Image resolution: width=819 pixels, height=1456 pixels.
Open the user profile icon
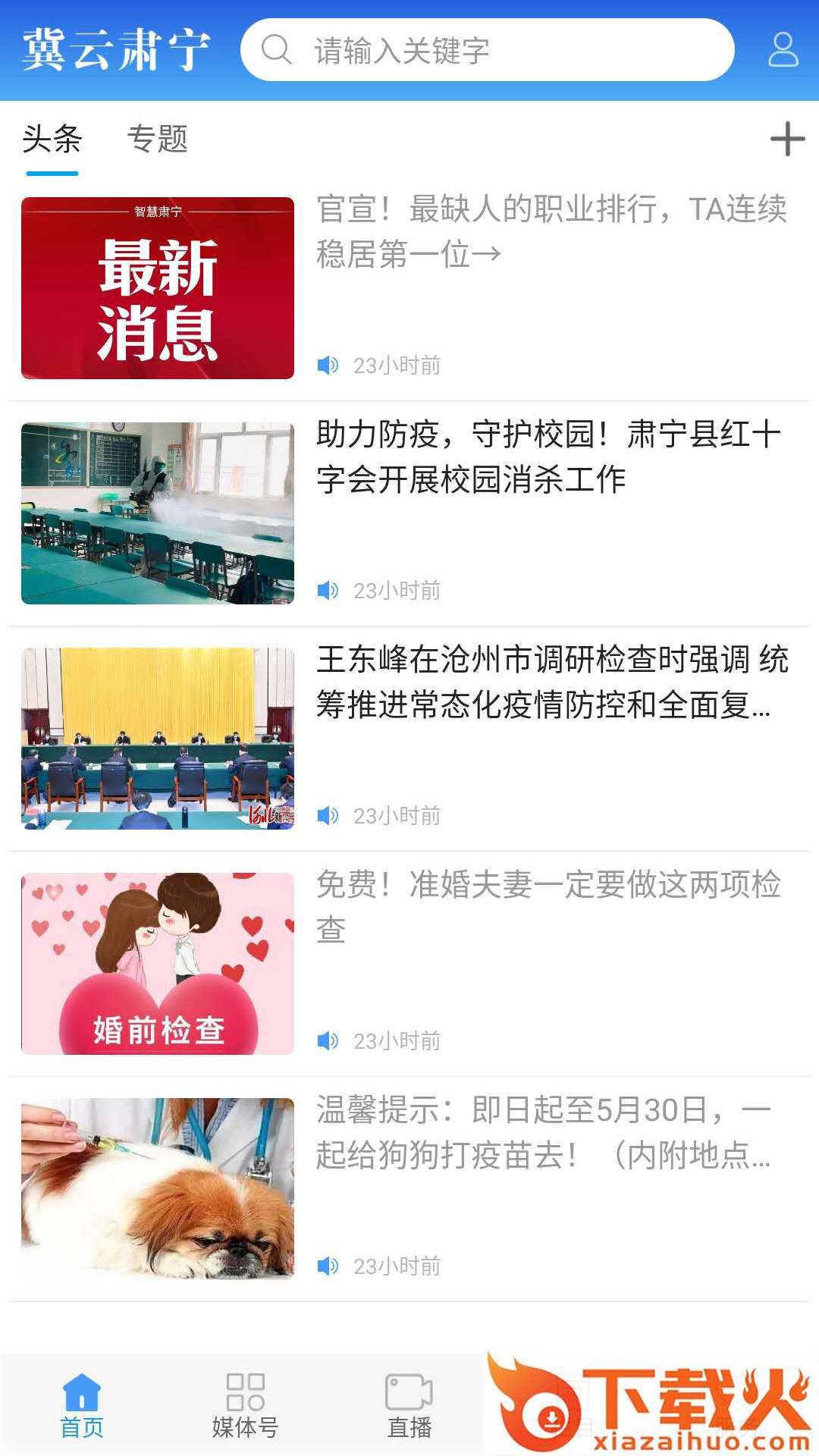click(x=783, y=50)
